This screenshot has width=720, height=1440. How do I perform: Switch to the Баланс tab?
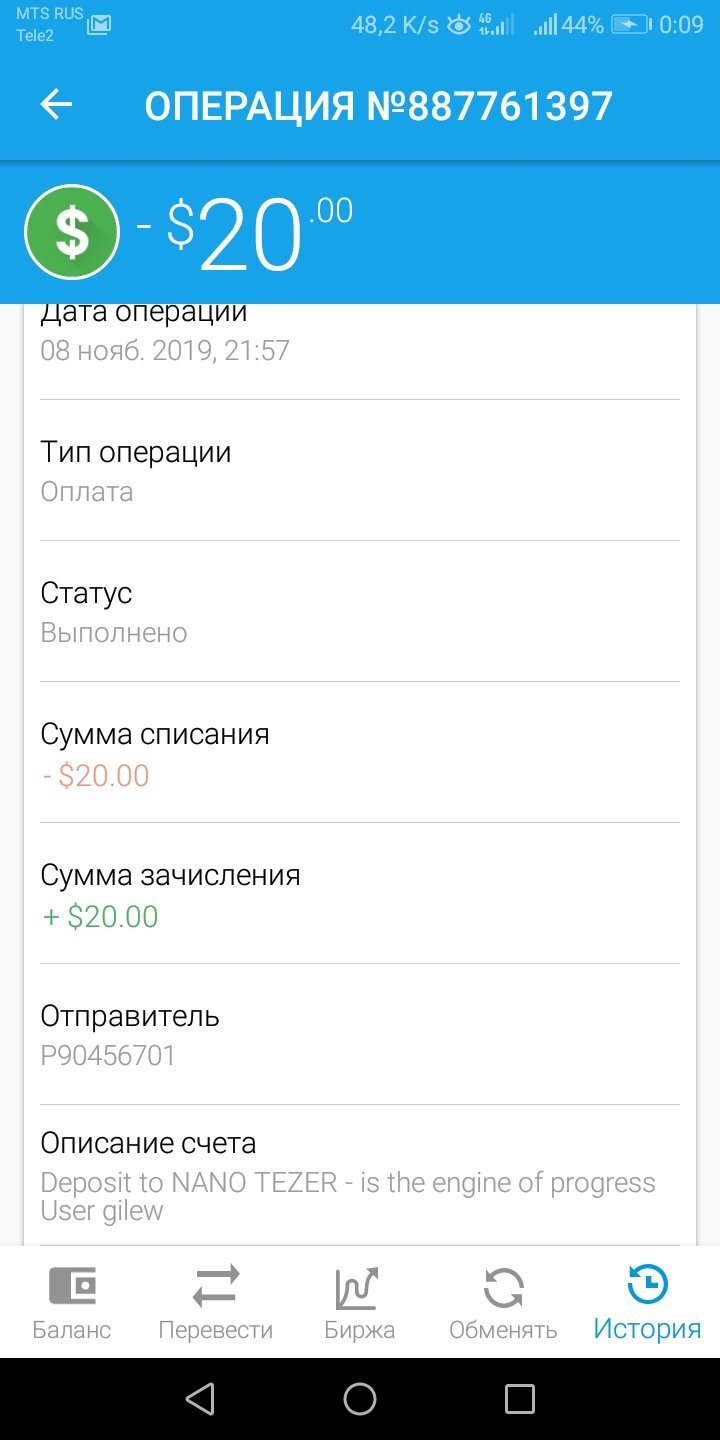72,1302
